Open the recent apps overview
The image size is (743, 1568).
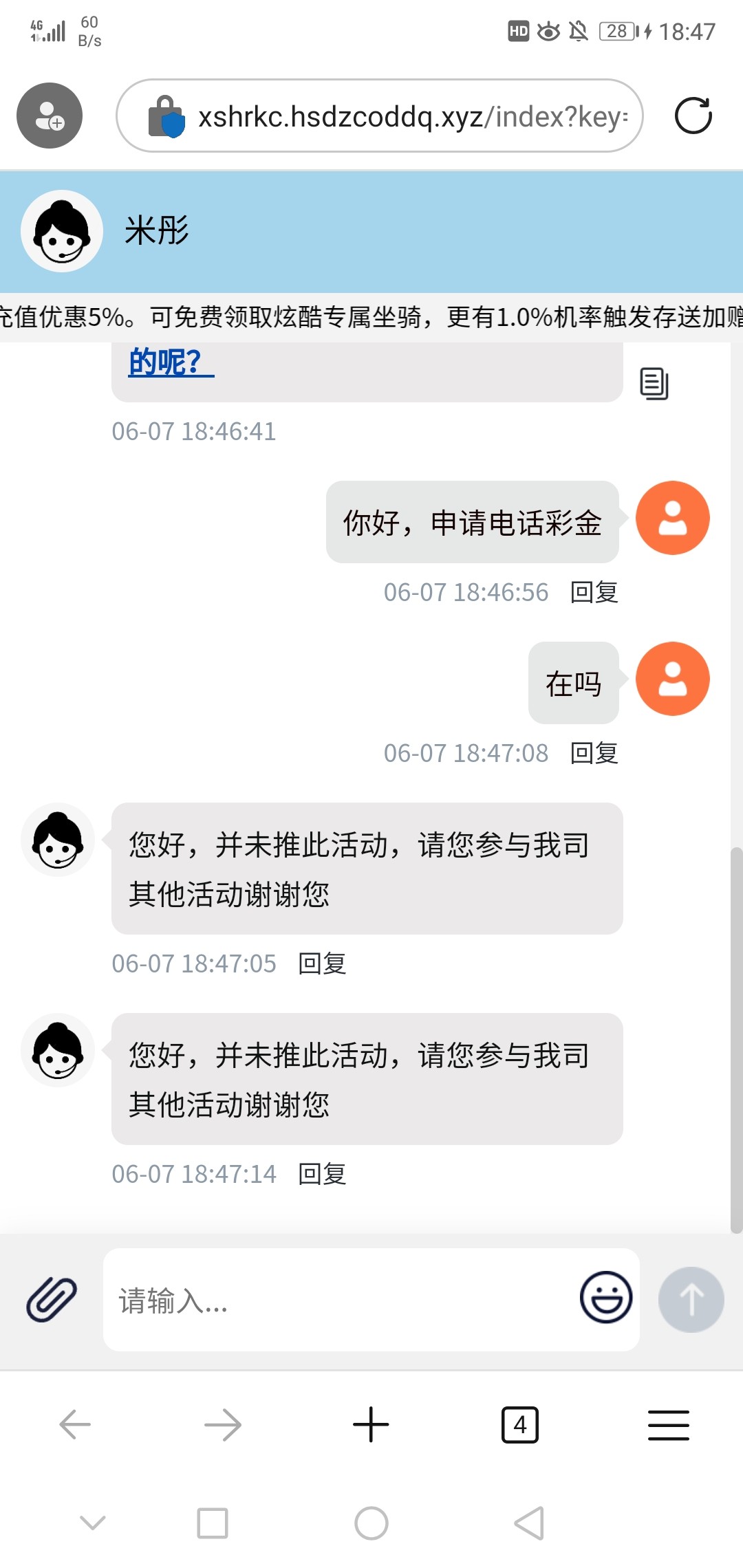click(x=213, y=1523)
